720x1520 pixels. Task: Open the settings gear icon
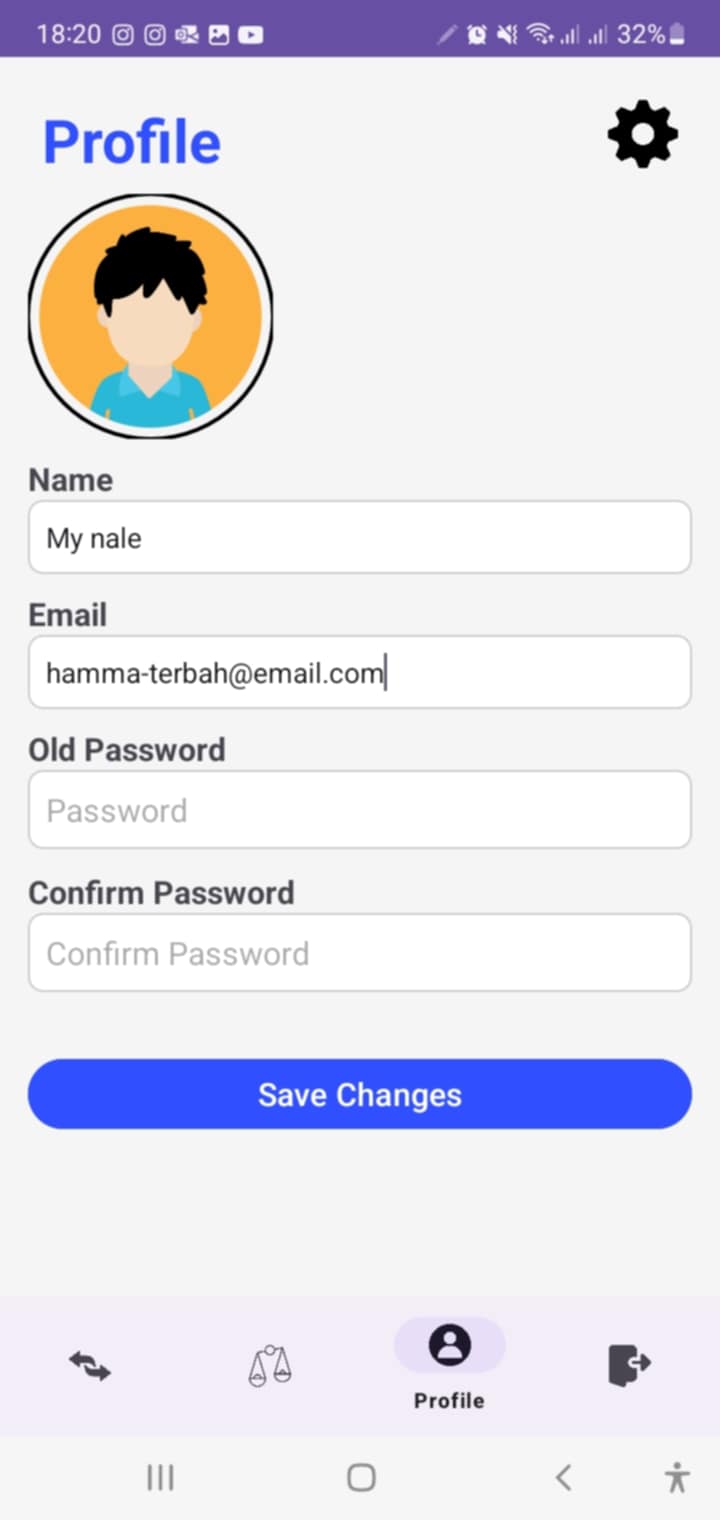click(x=642, y=135)
